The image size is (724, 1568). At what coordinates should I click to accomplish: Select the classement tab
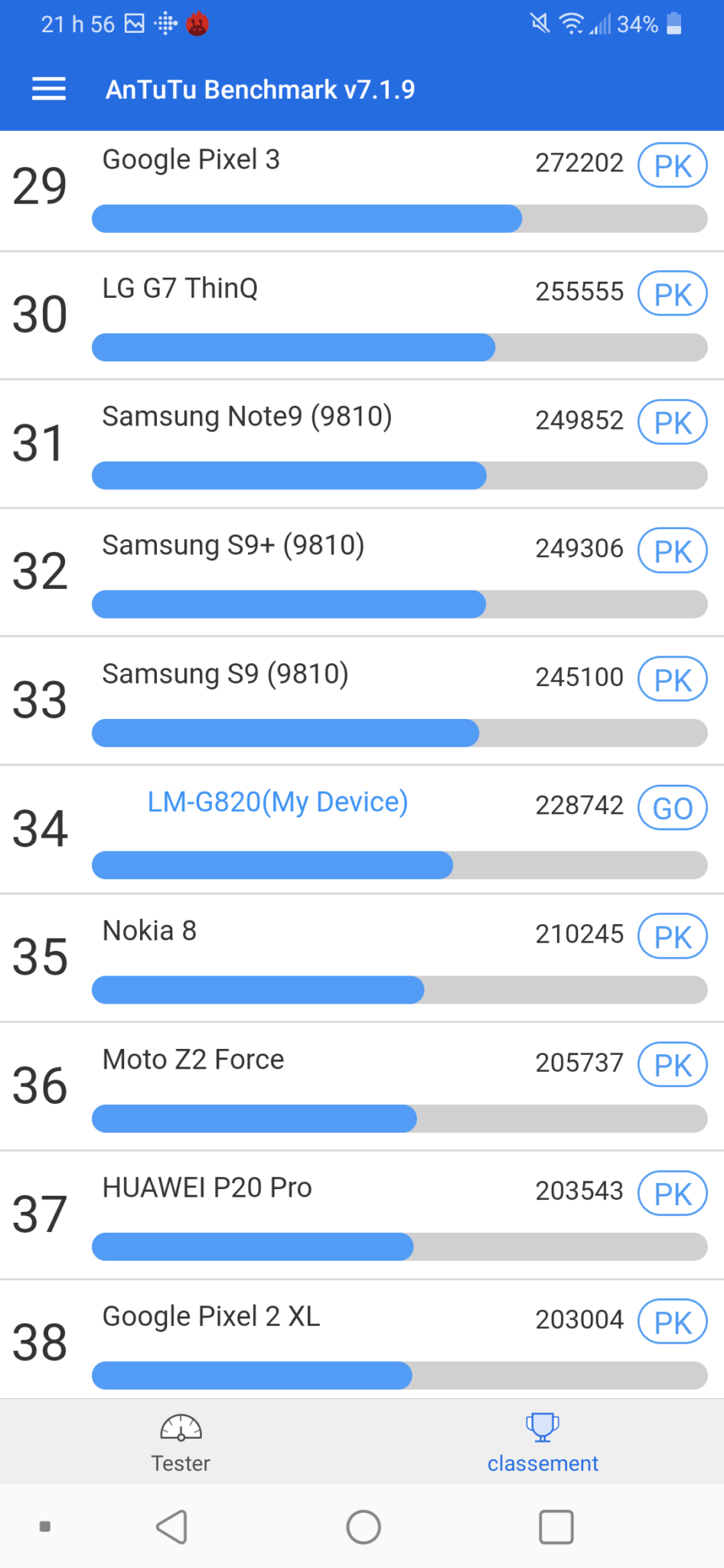point(543,1443)
